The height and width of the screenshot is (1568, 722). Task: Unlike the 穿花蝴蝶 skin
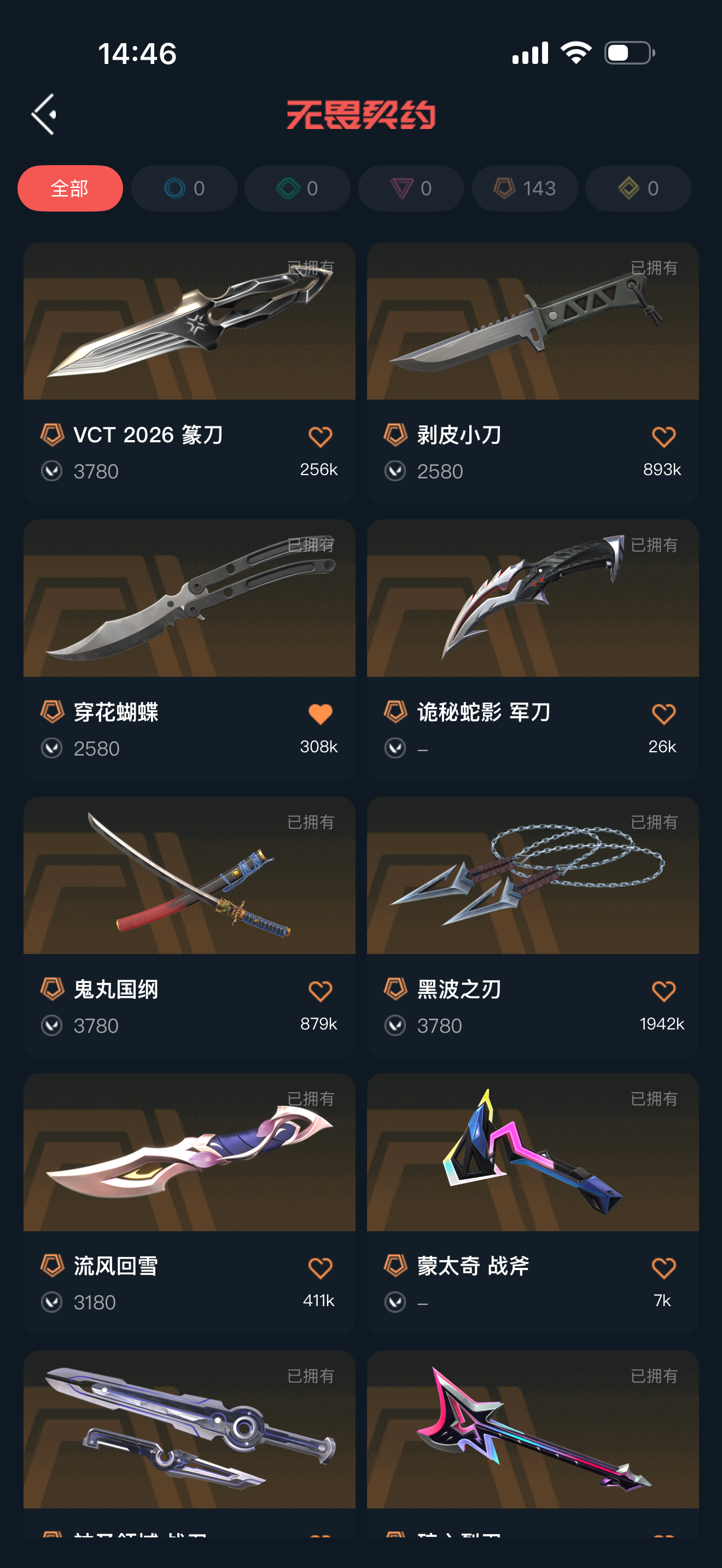coord(320,713)
